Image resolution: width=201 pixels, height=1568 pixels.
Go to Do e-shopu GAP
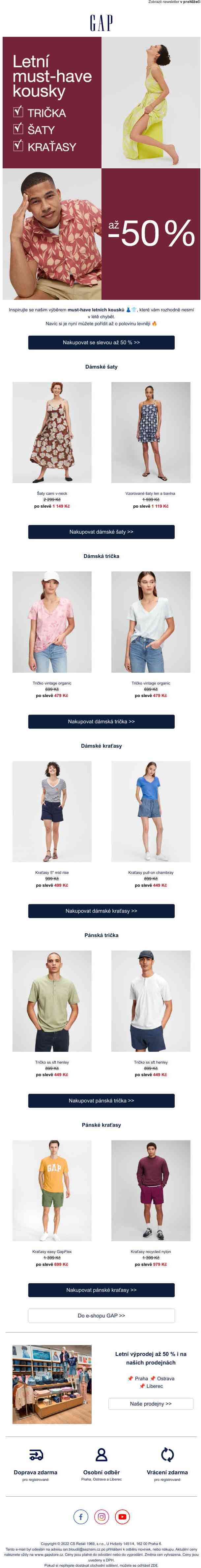coord(101,1315)
